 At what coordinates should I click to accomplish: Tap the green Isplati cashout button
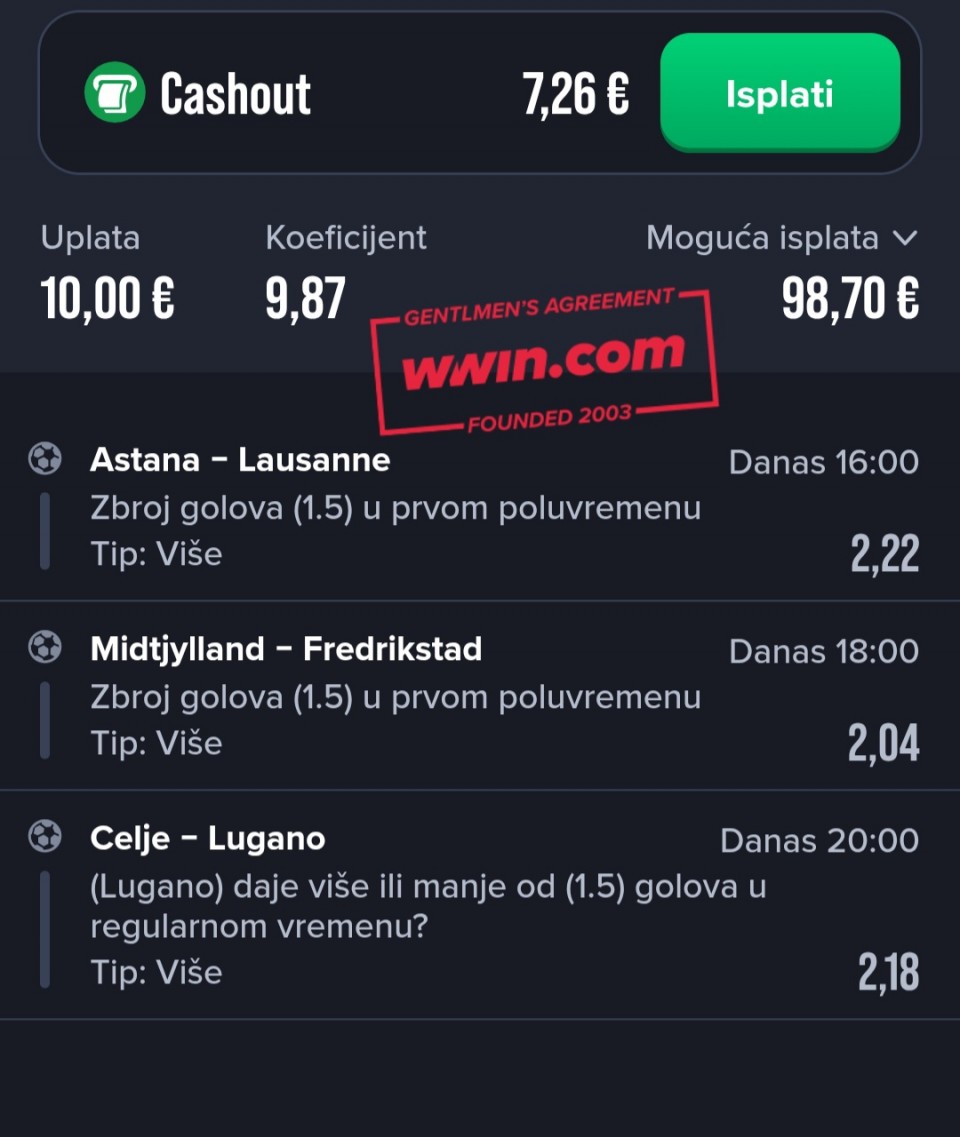779,93
